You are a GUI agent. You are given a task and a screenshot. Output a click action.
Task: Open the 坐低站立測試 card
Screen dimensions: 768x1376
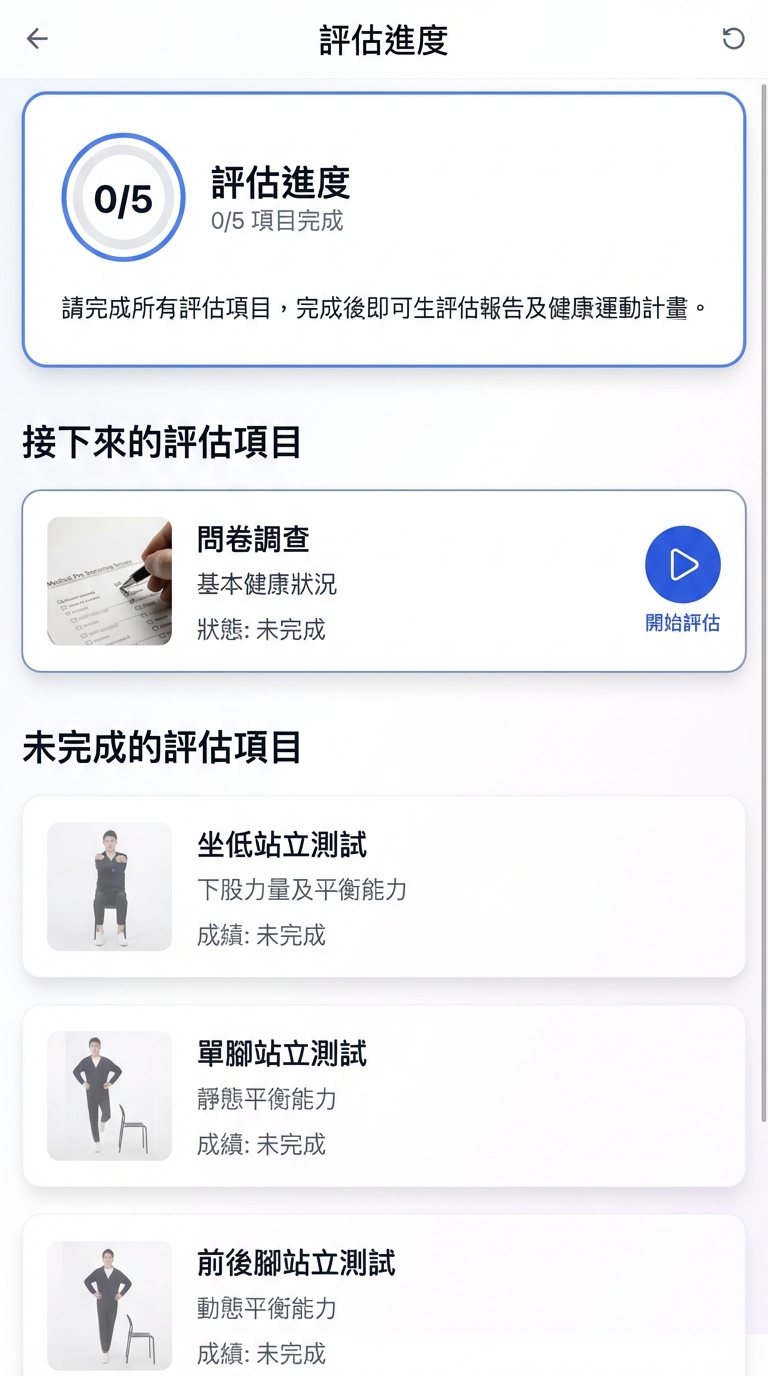[x=383, y=887]
